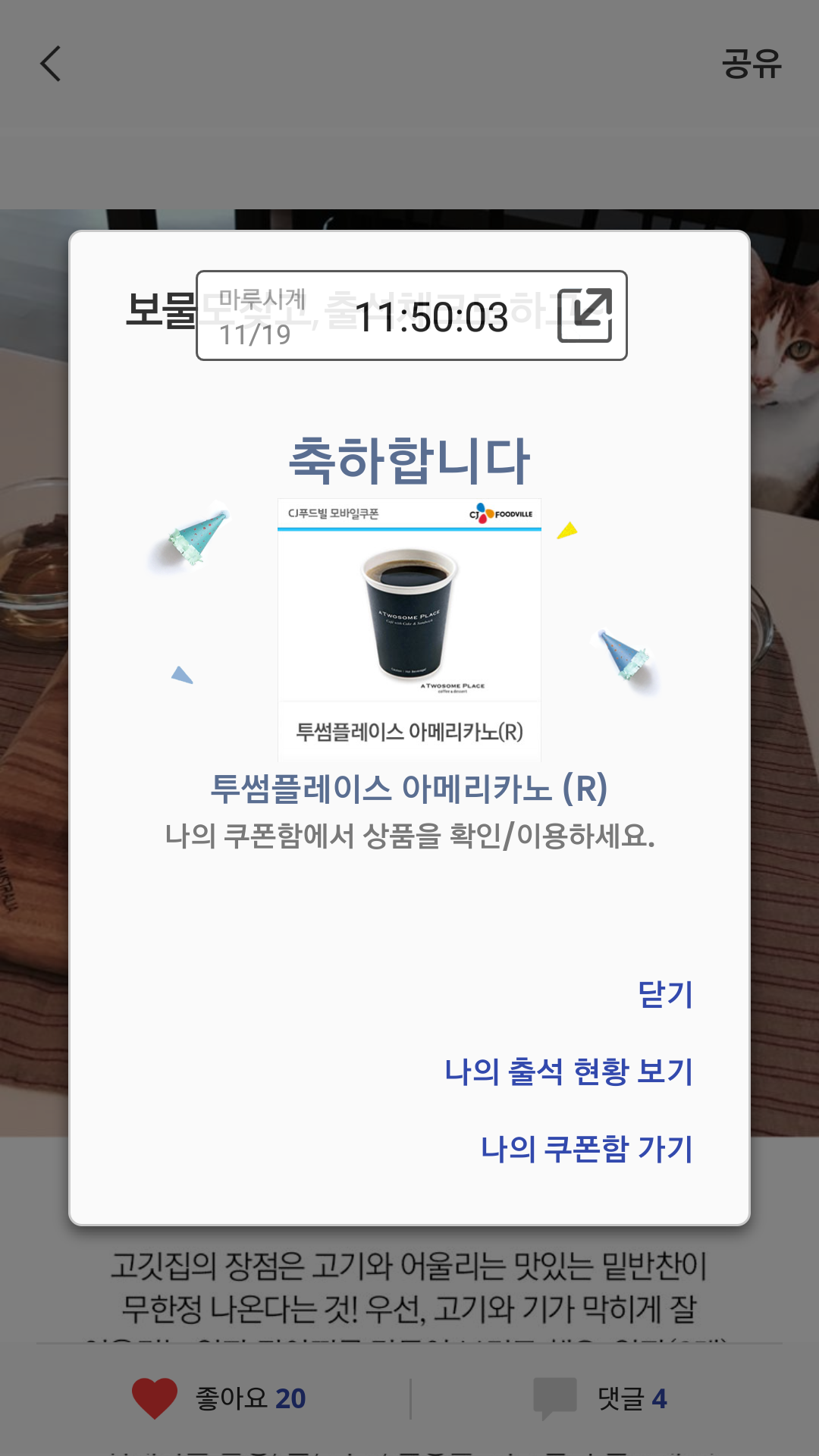Close the congratulations dialog with 닫기
This screenshot has width=819, height=1456.
click(x=665, y=994)
